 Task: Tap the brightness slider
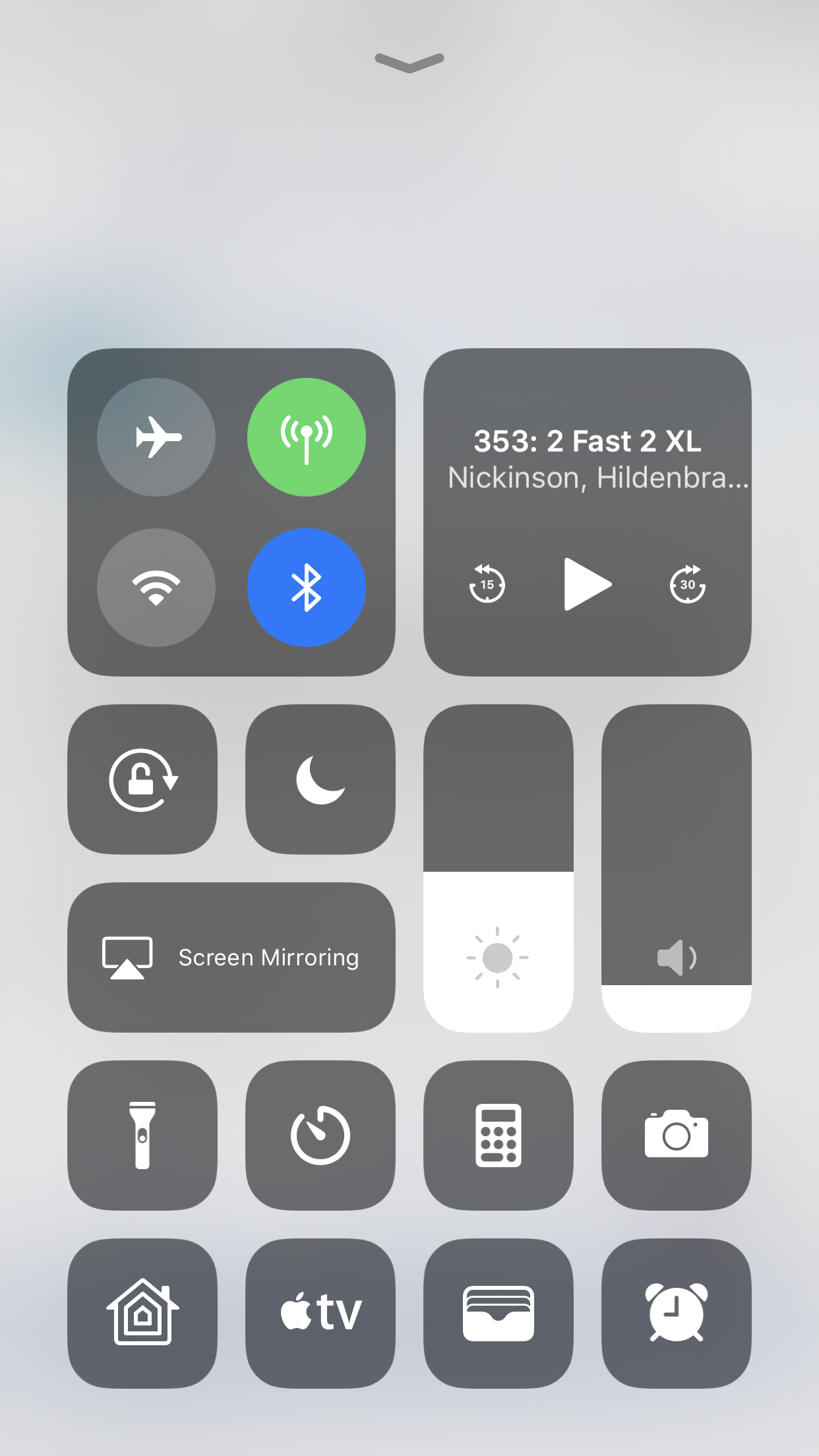498,869
